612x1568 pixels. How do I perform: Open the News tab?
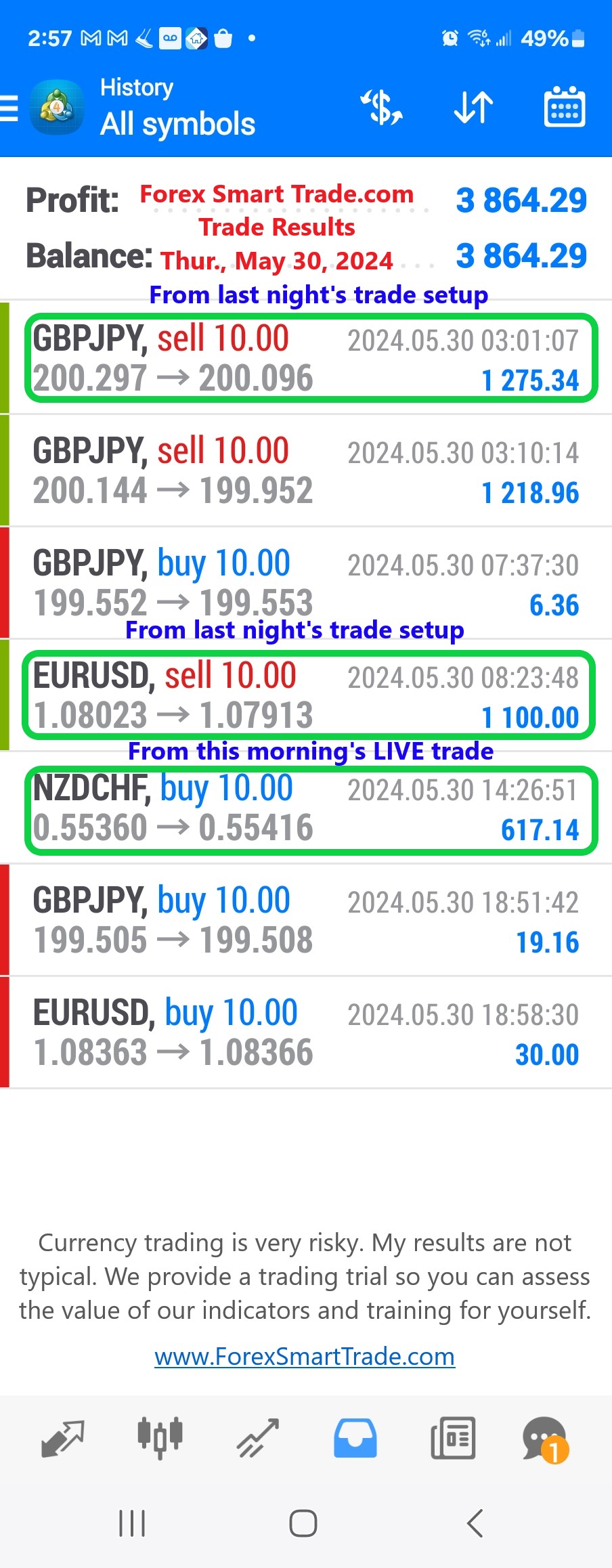[453, 1438]
